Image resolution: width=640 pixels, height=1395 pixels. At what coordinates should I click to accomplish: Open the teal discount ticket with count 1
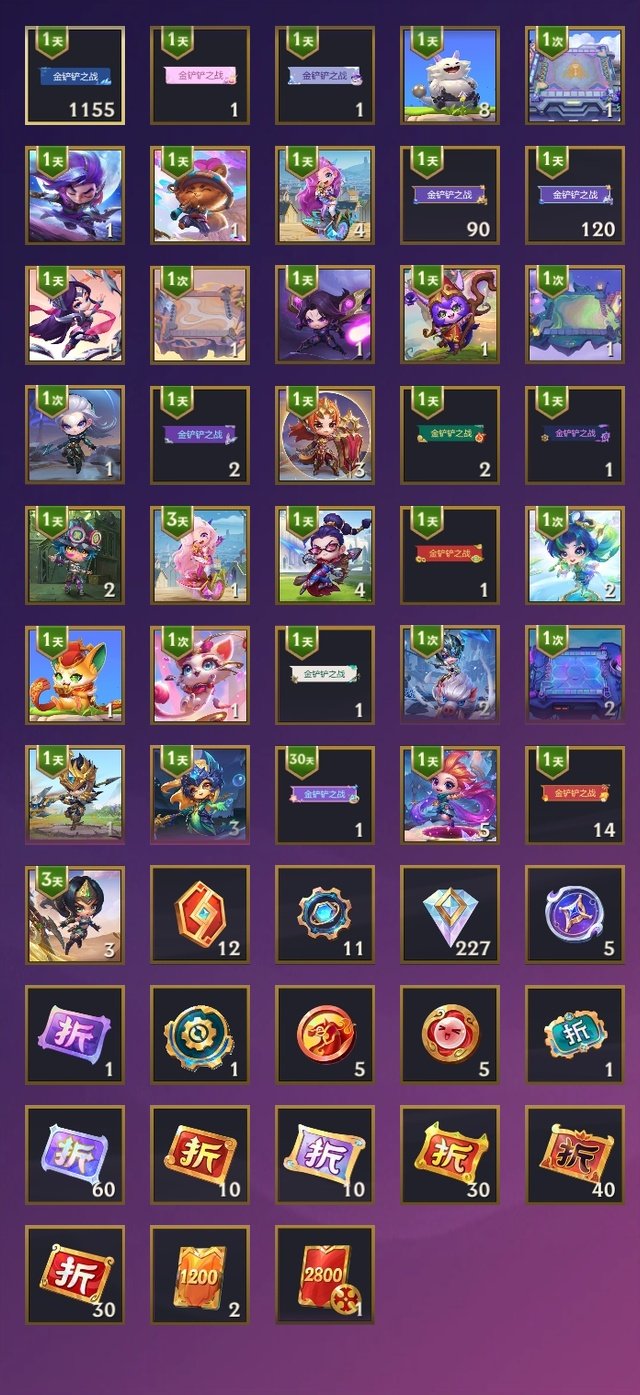click(x=575, y=1035)
